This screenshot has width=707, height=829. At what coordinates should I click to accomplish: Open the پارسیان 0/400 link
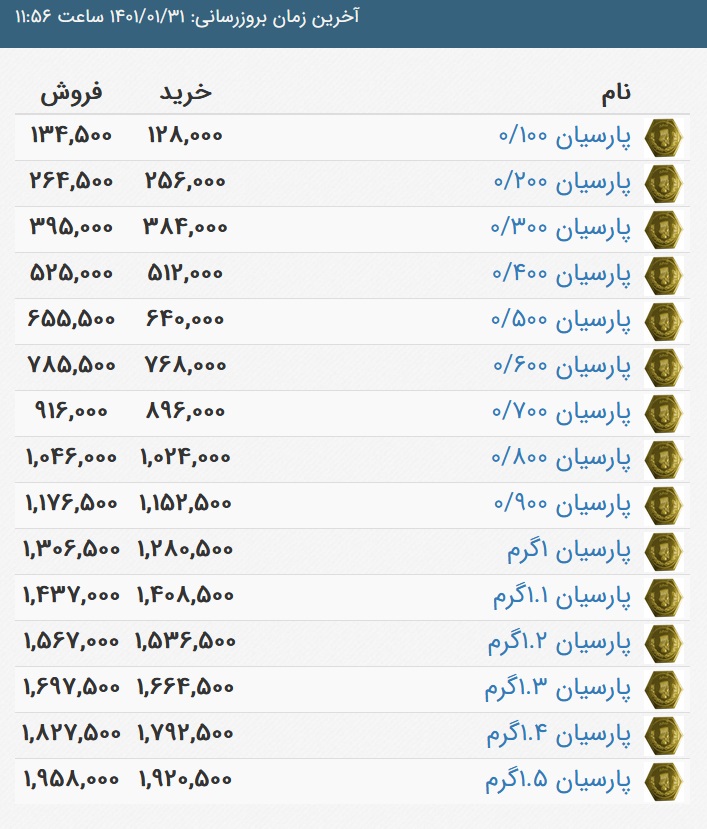pos(565,275)
